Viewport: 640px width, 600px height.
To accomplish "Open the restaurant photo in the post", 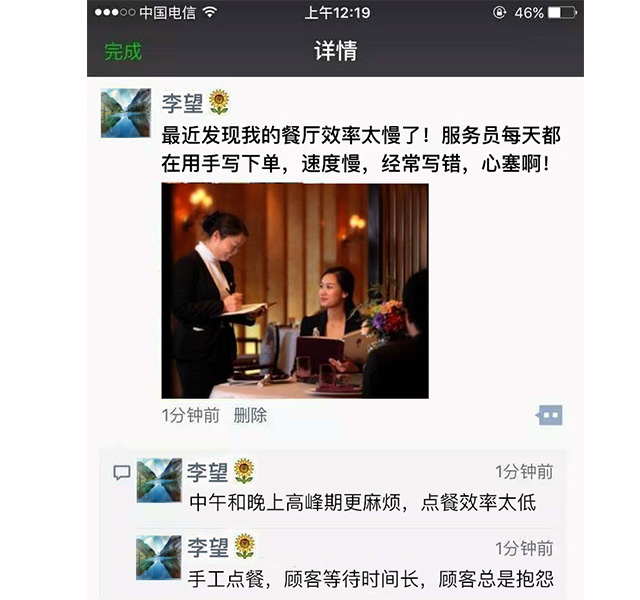I will click(295, 291).
